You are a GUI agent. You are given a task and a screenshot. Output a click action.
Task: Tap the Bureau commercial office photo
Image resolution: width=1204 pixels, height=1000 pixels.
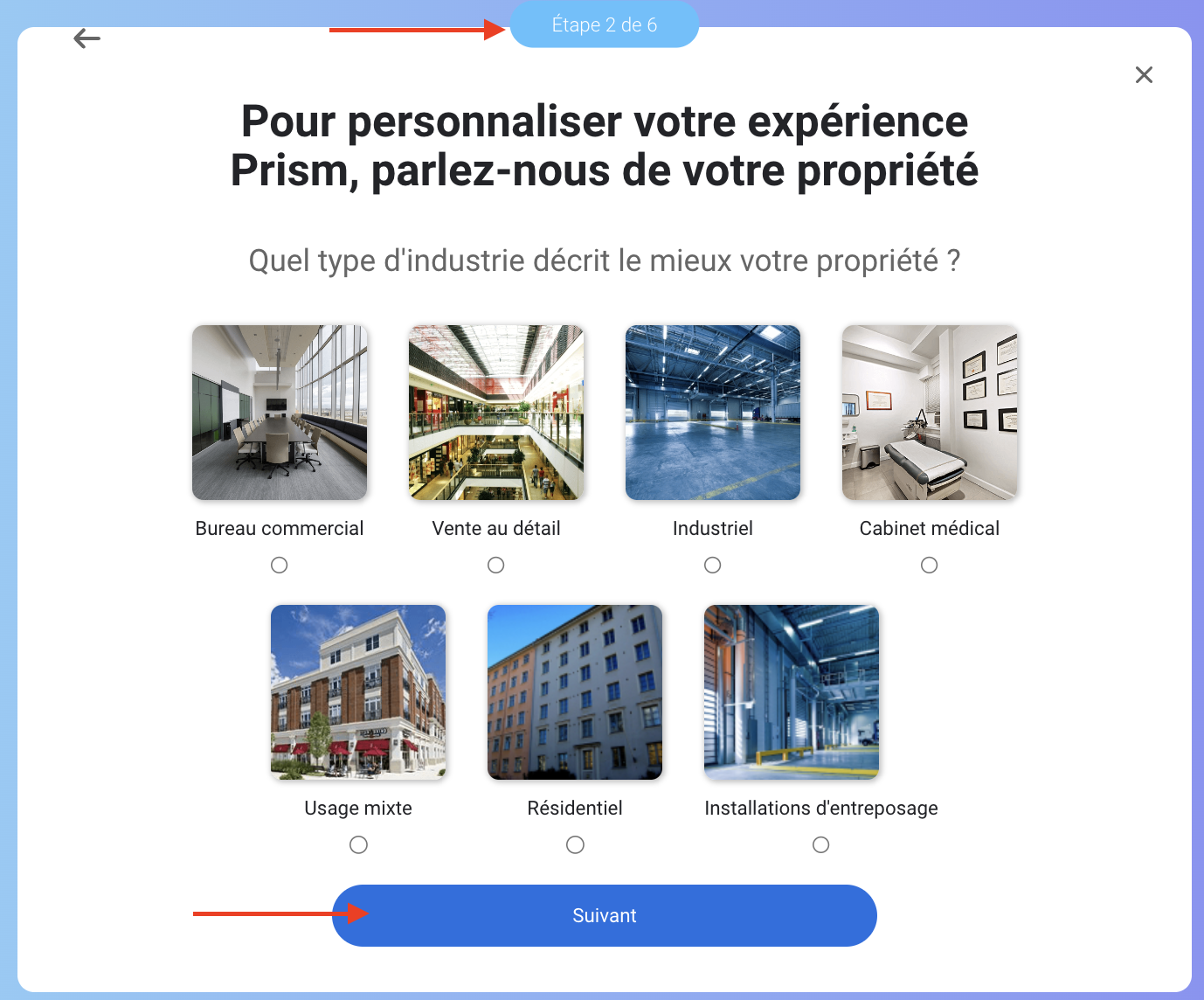coord(280,413)
